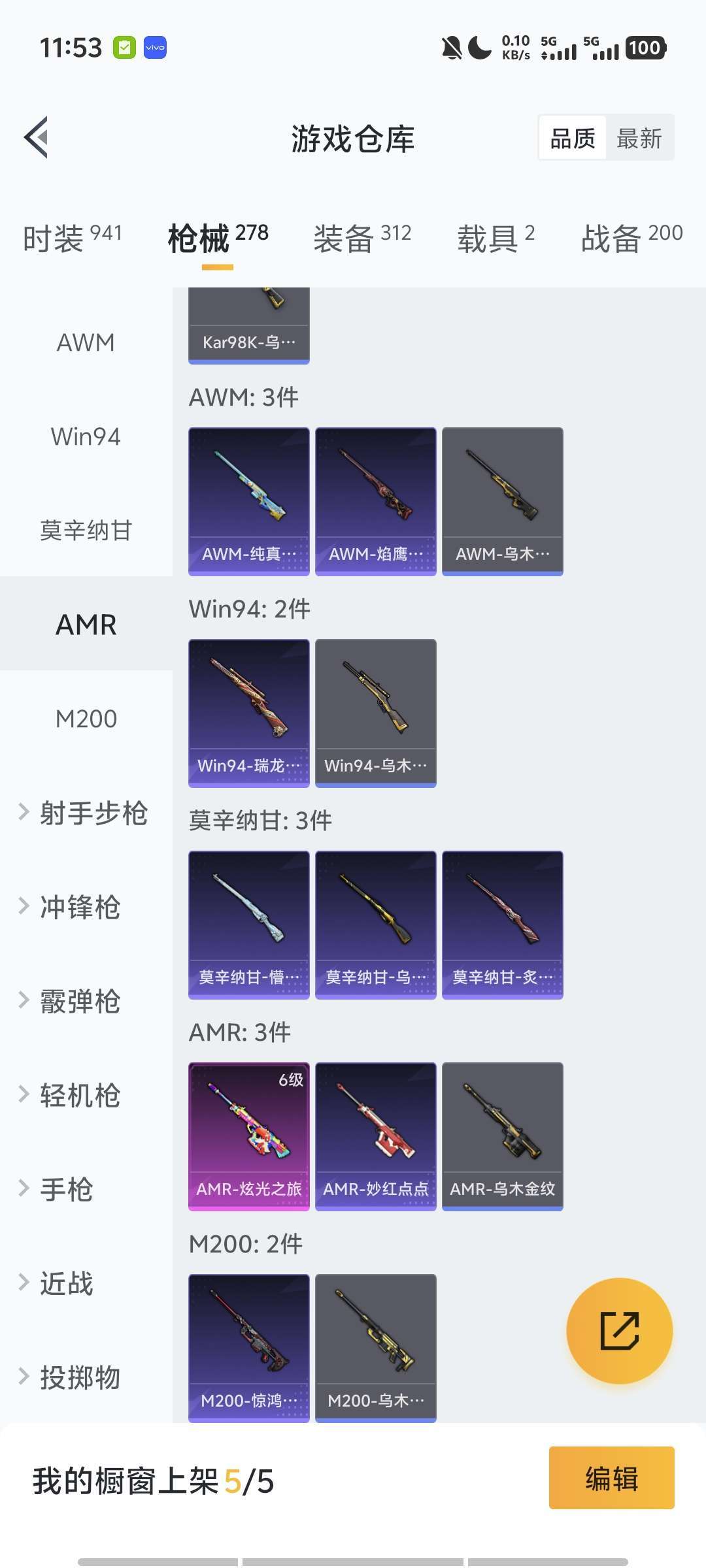
Task: Tap 编辑 to edit showcase items
Action: pos(611,1478)
